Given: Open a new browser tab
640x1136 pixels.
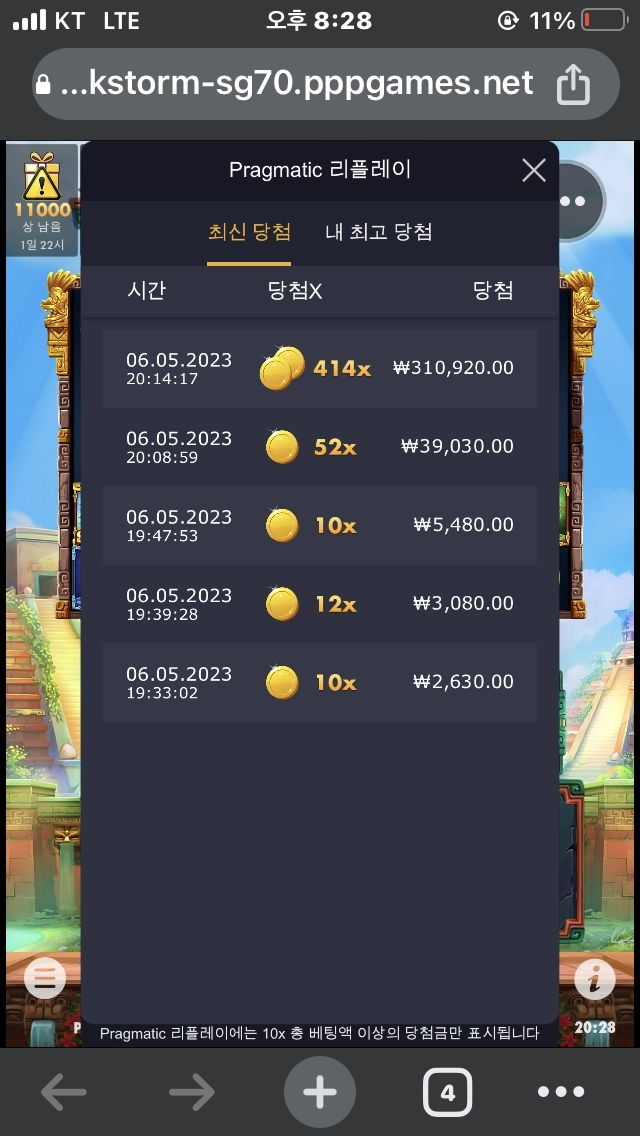Looking at the screenshot, I should [x=320, y=1092].
